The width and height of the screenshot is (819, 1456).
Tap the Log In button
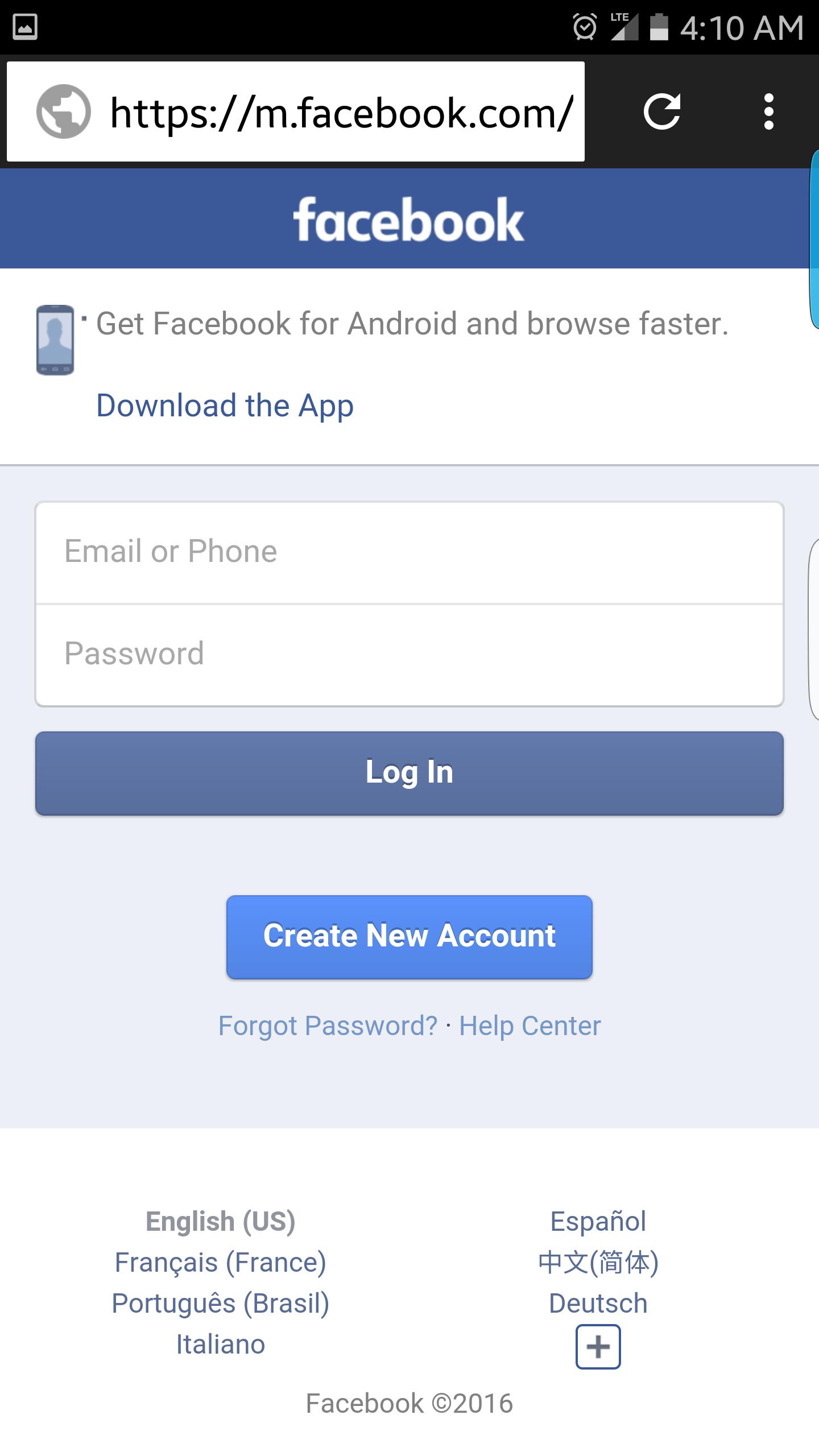click(x=409, y=773)
